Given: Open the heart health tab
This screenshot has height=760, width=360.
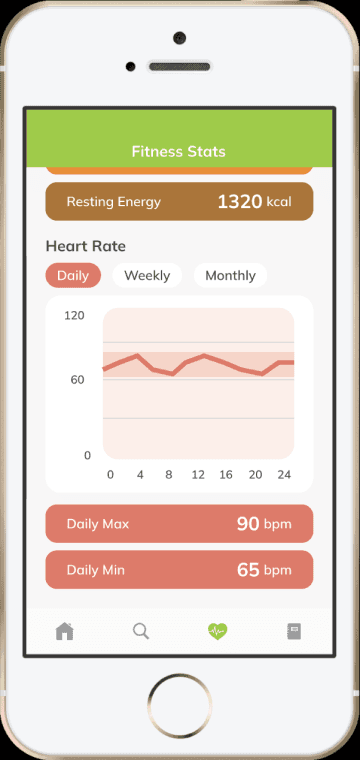Looking at the screenshot, I should 218,631.
